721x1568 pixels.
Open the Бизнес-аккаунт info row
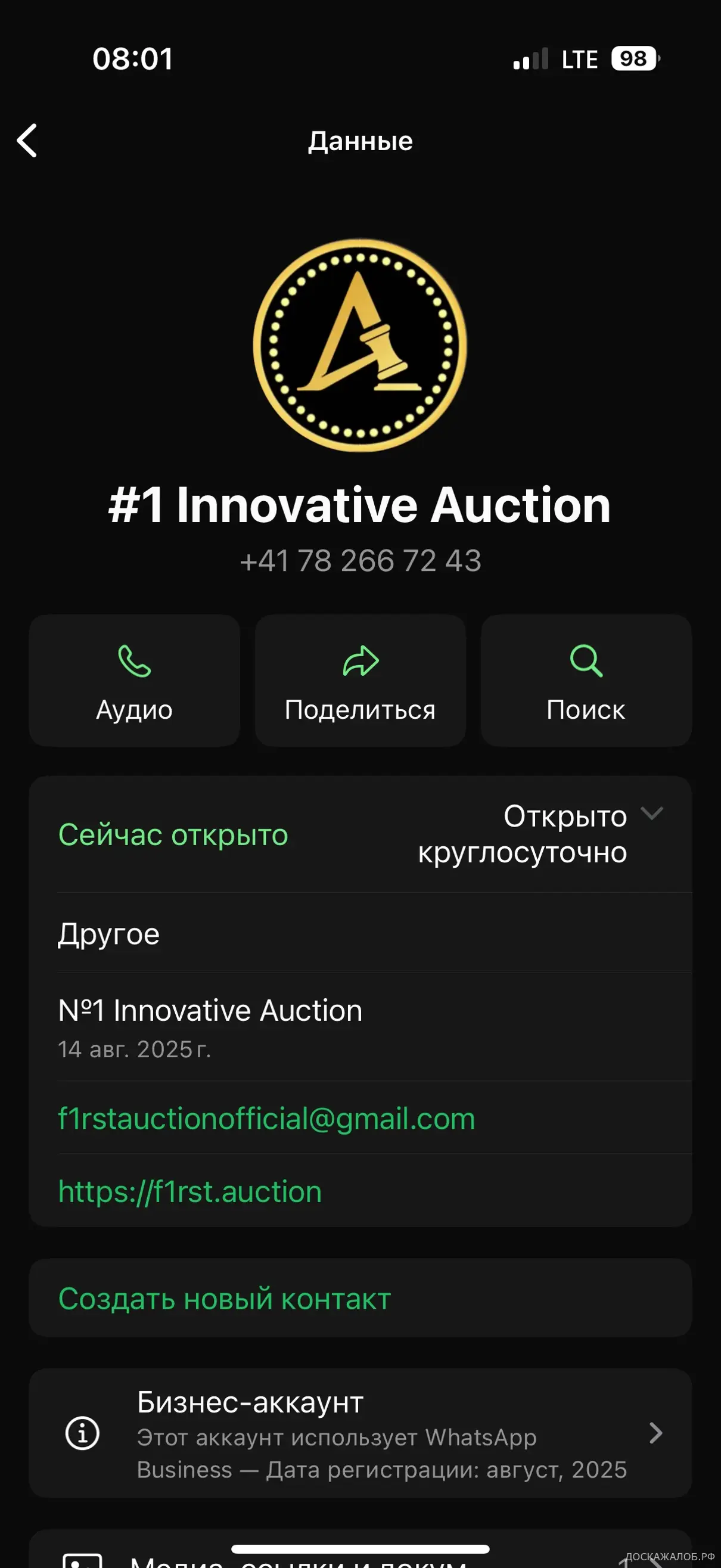[360, 1434]
